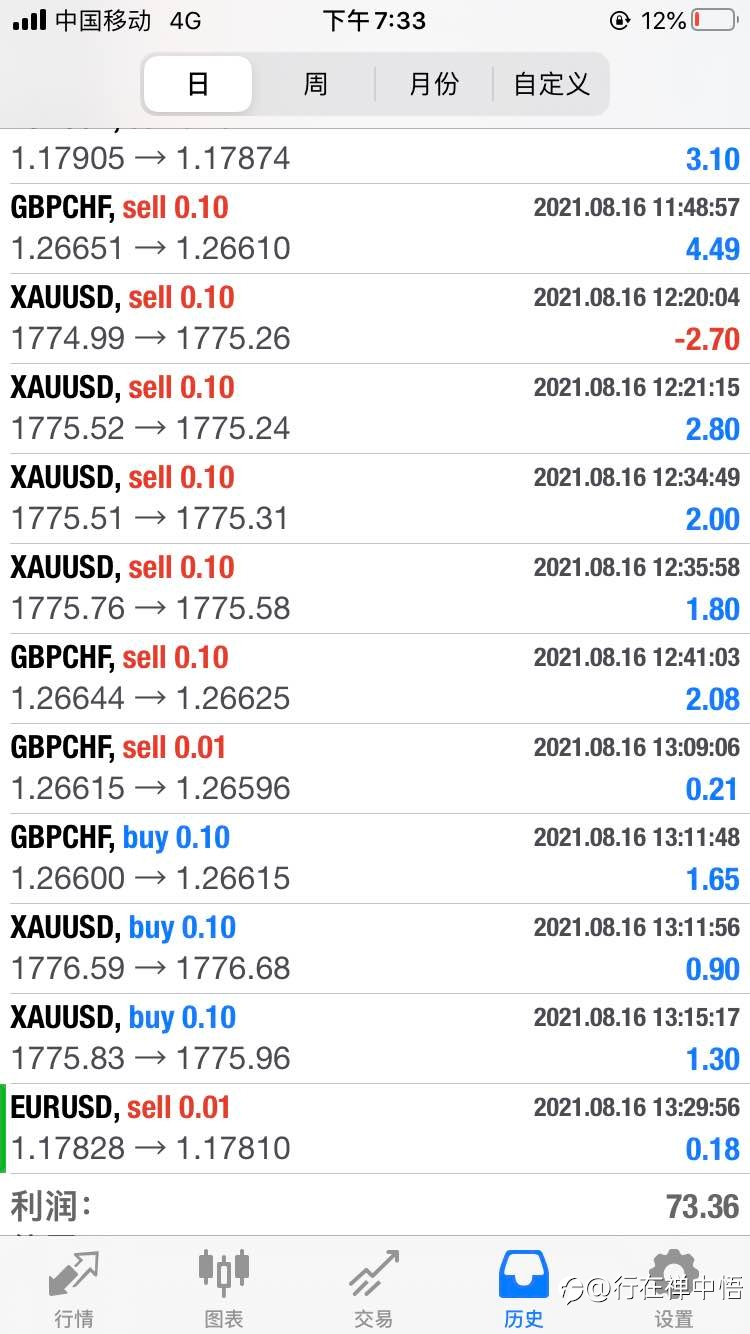The width and height of the screenshot is (750, 1334).
Task: Go to the 图表 chart tab
Action: point(224,1288)
